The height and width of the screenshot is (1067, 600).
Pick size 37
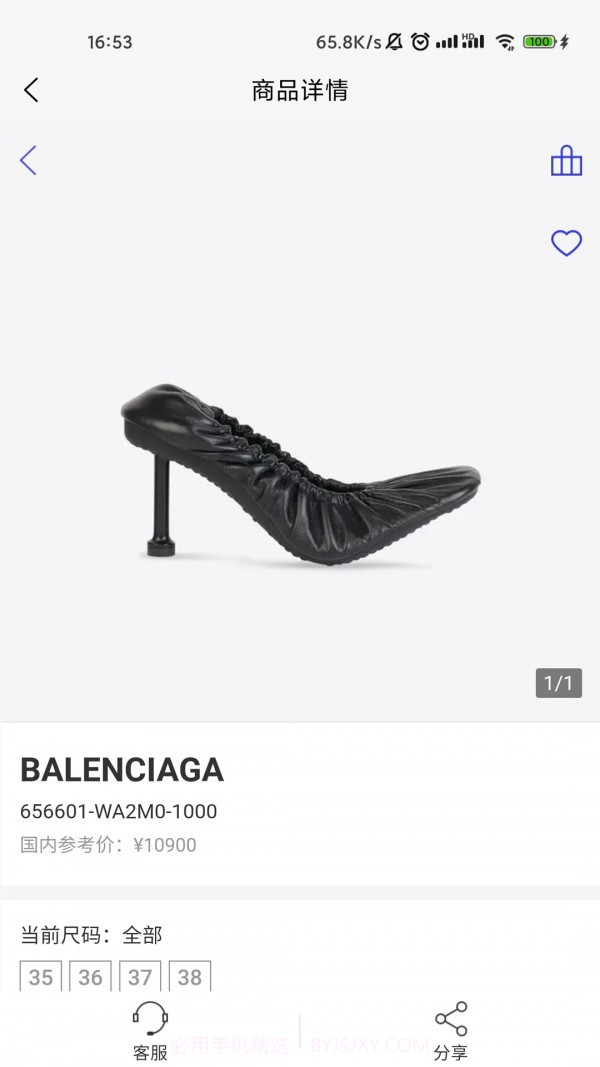point(140,976)
